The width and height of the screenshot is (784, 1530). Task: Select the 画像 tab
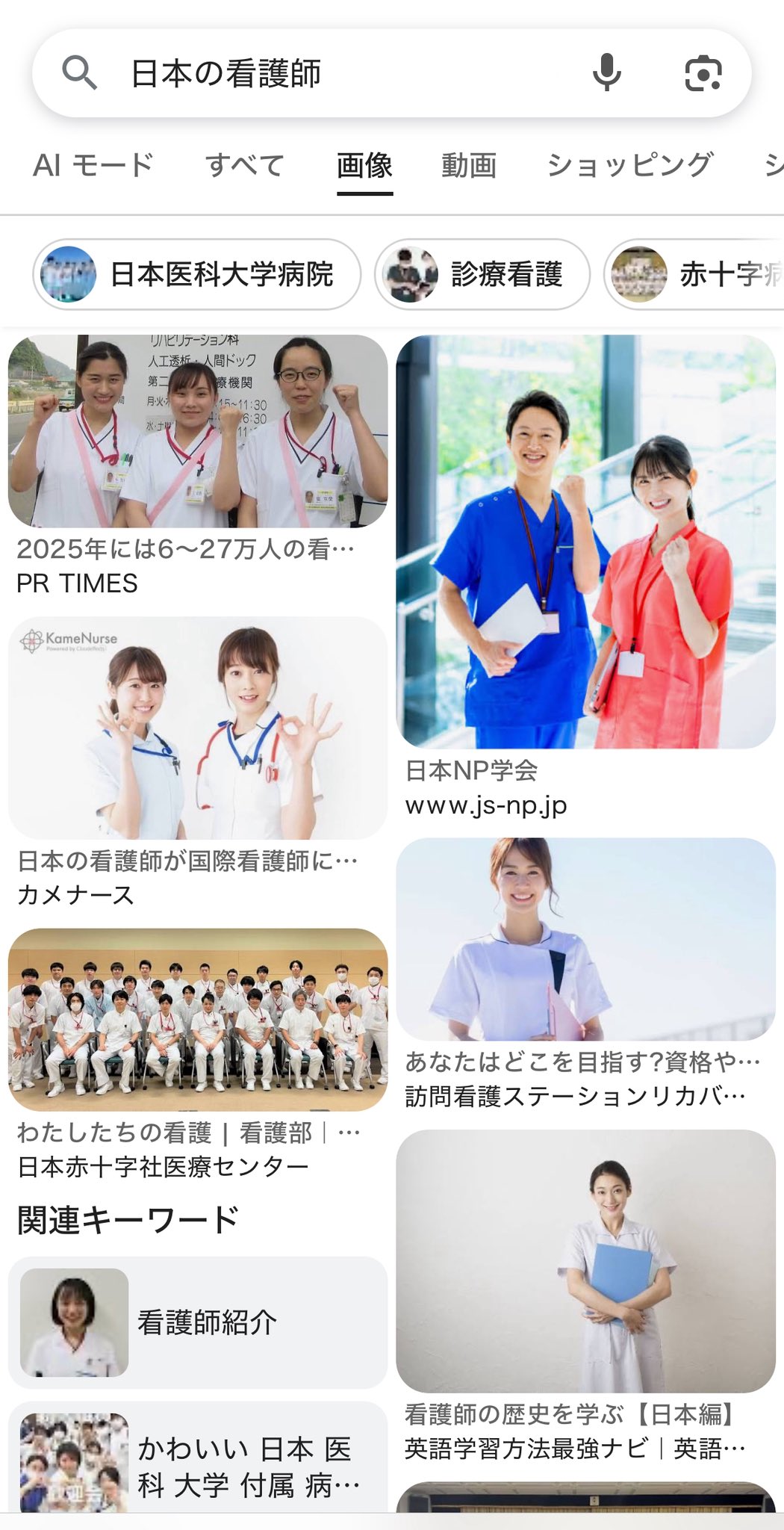pos(364,165)
